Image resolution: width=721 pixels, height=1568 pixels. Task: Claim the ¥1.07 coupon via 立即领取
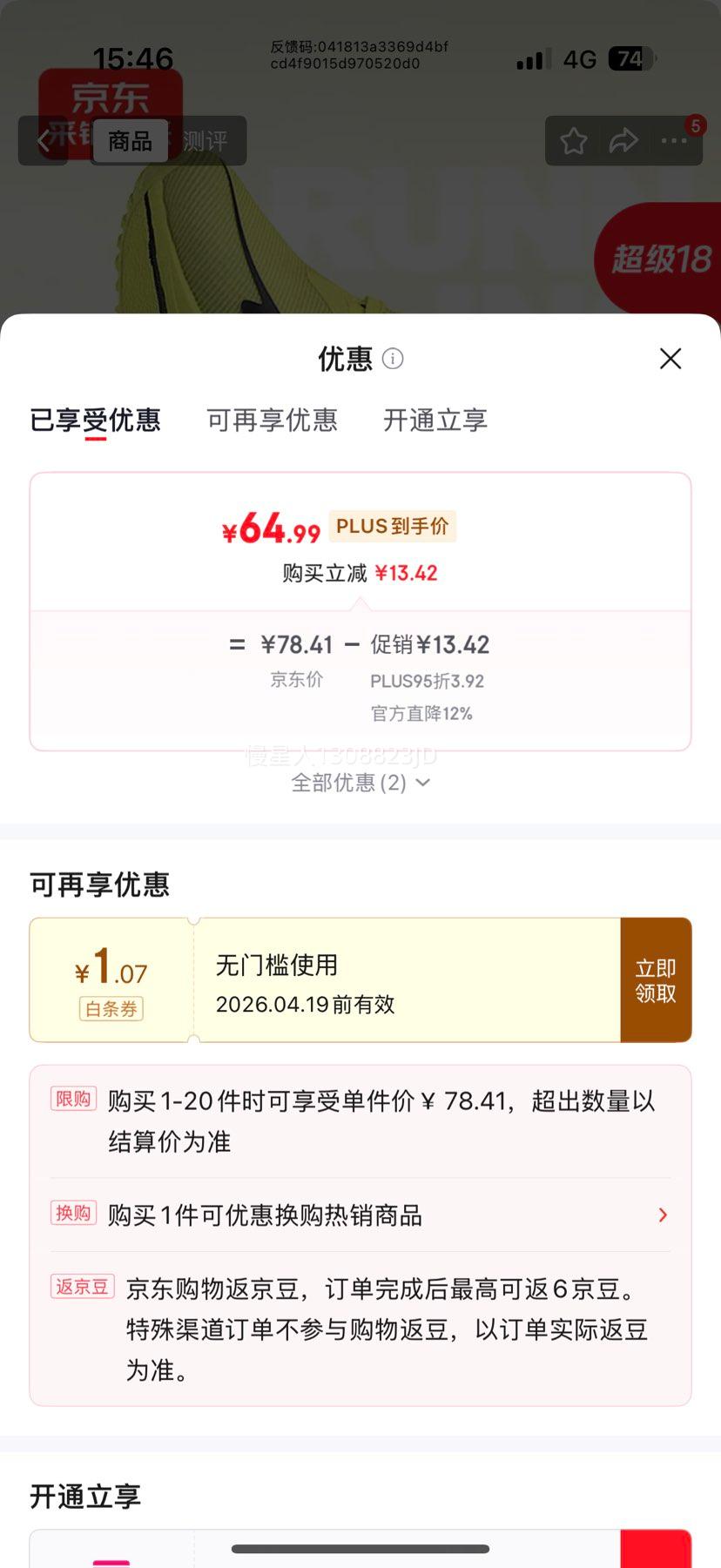pyautogui.click(x=656, y=979)
